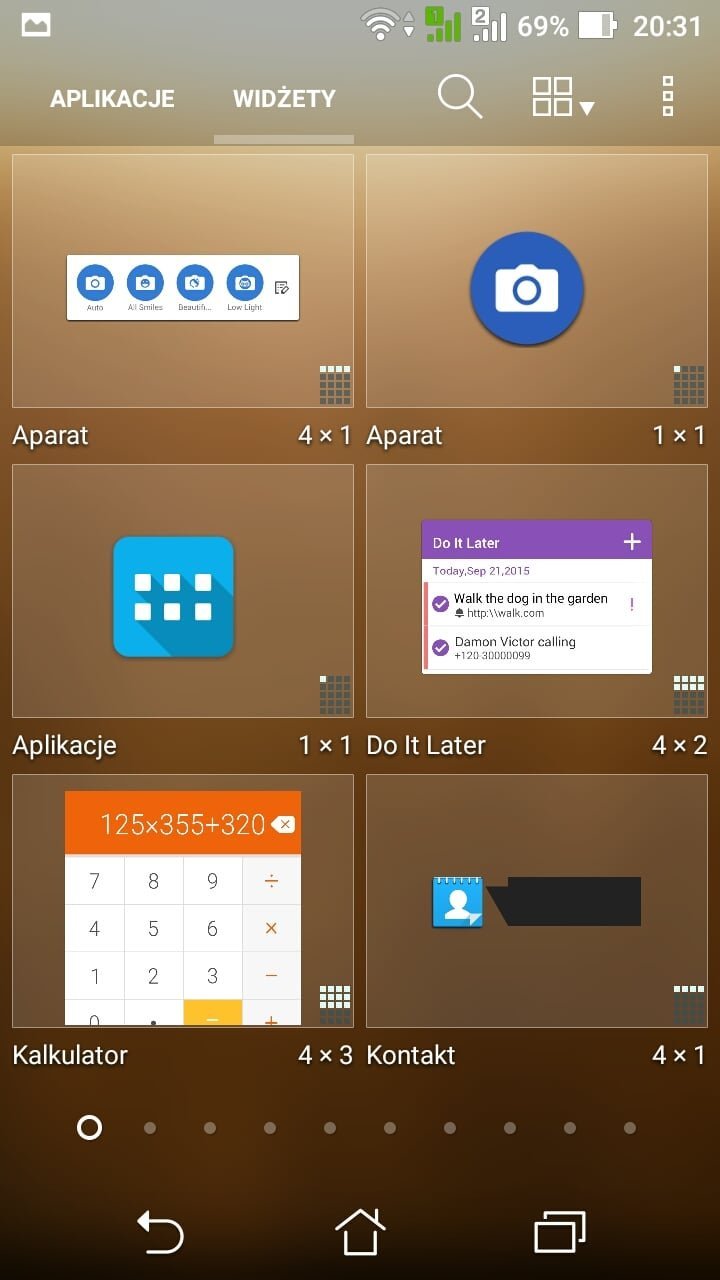
Task: Tap the Kontakt 4 × 1 widget
Action: point(537,901)
